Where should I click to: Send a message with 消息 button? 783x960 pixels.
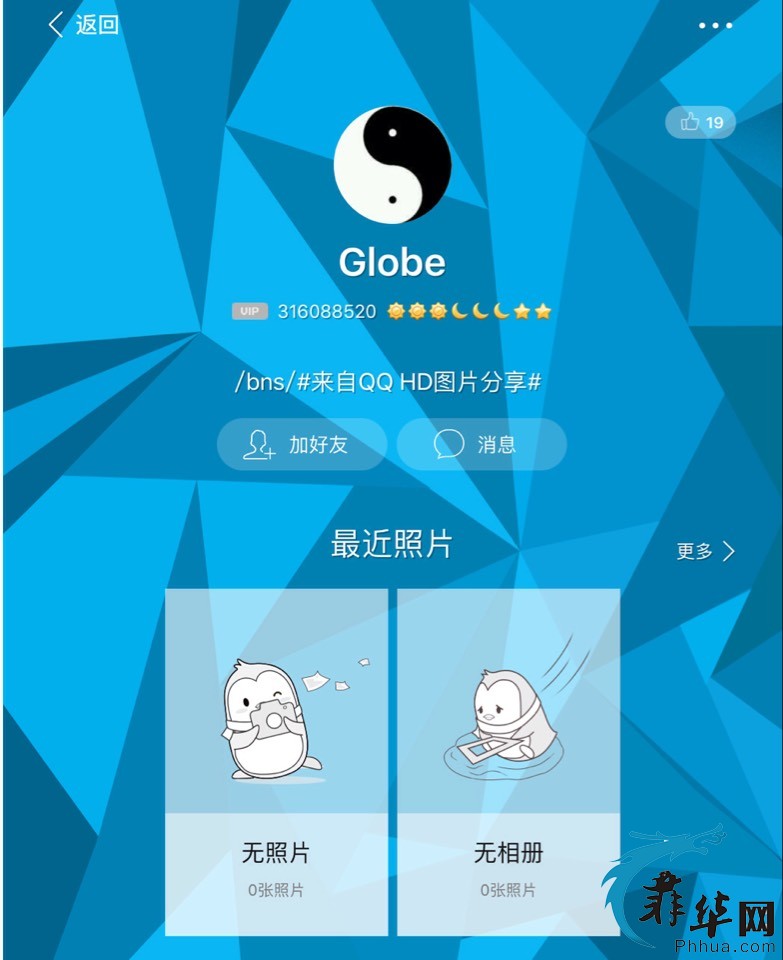click(481, 445)
